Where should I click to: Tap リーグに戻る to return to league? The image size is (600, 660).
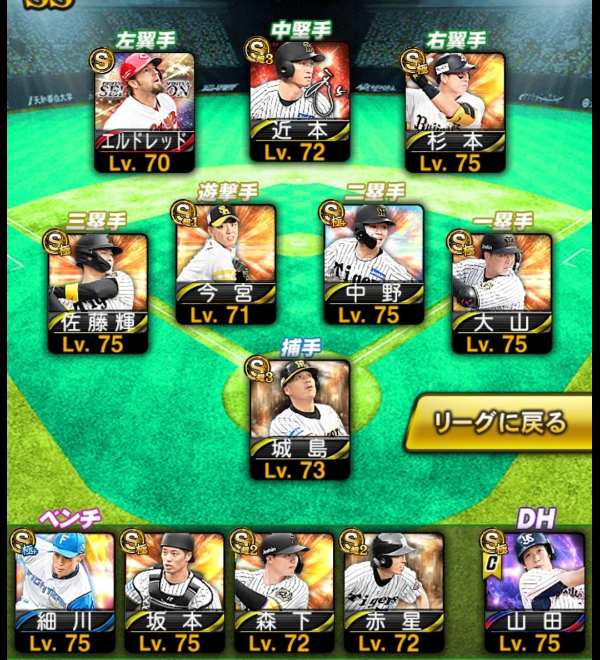click(x=501, y=423)
